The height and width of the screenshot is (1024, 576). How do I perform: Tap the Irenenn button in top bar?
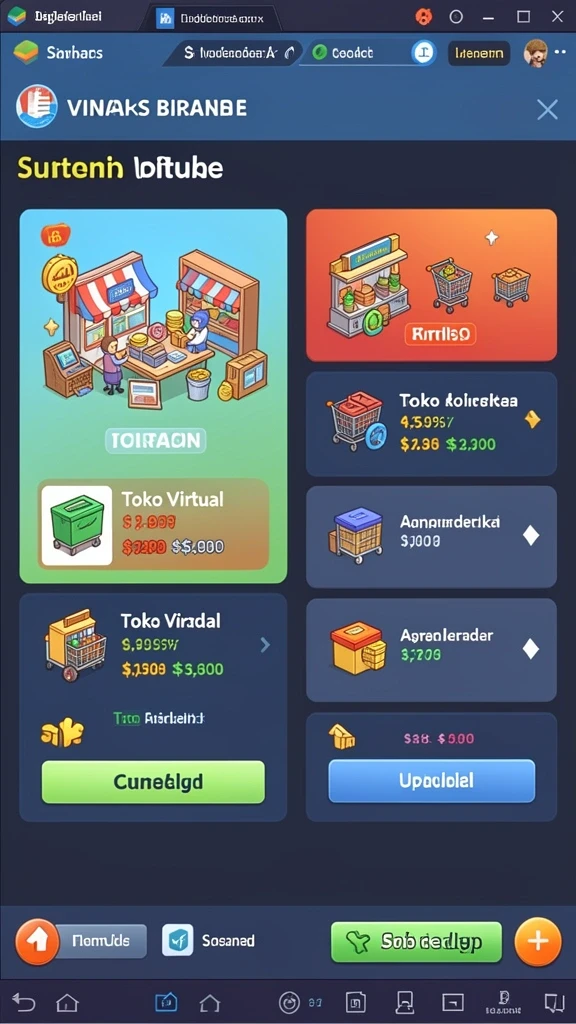[x=479, y=53]
